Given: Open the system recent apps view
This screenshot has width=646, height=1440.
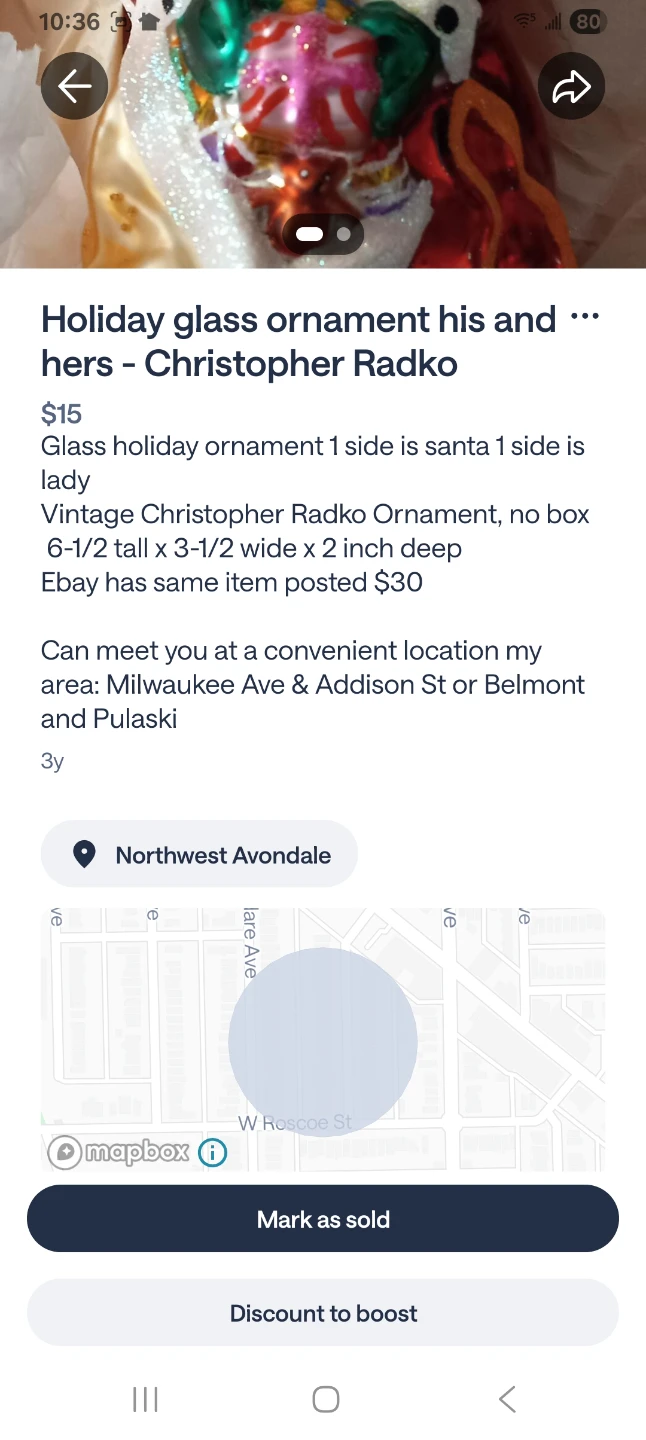Looking at the screenshot, I should click(145, 1399).
